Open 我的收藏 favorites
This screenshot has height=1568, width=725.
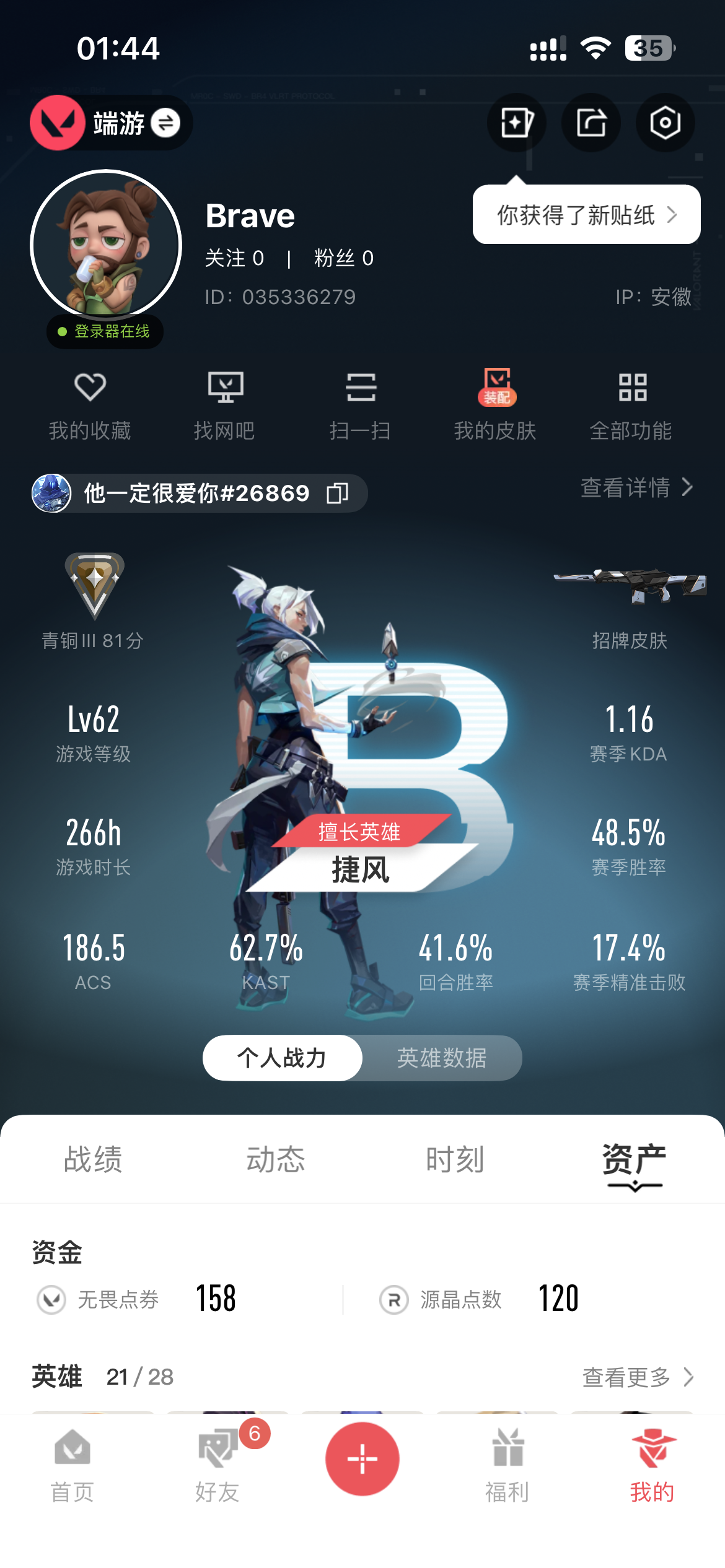(90, 404)
